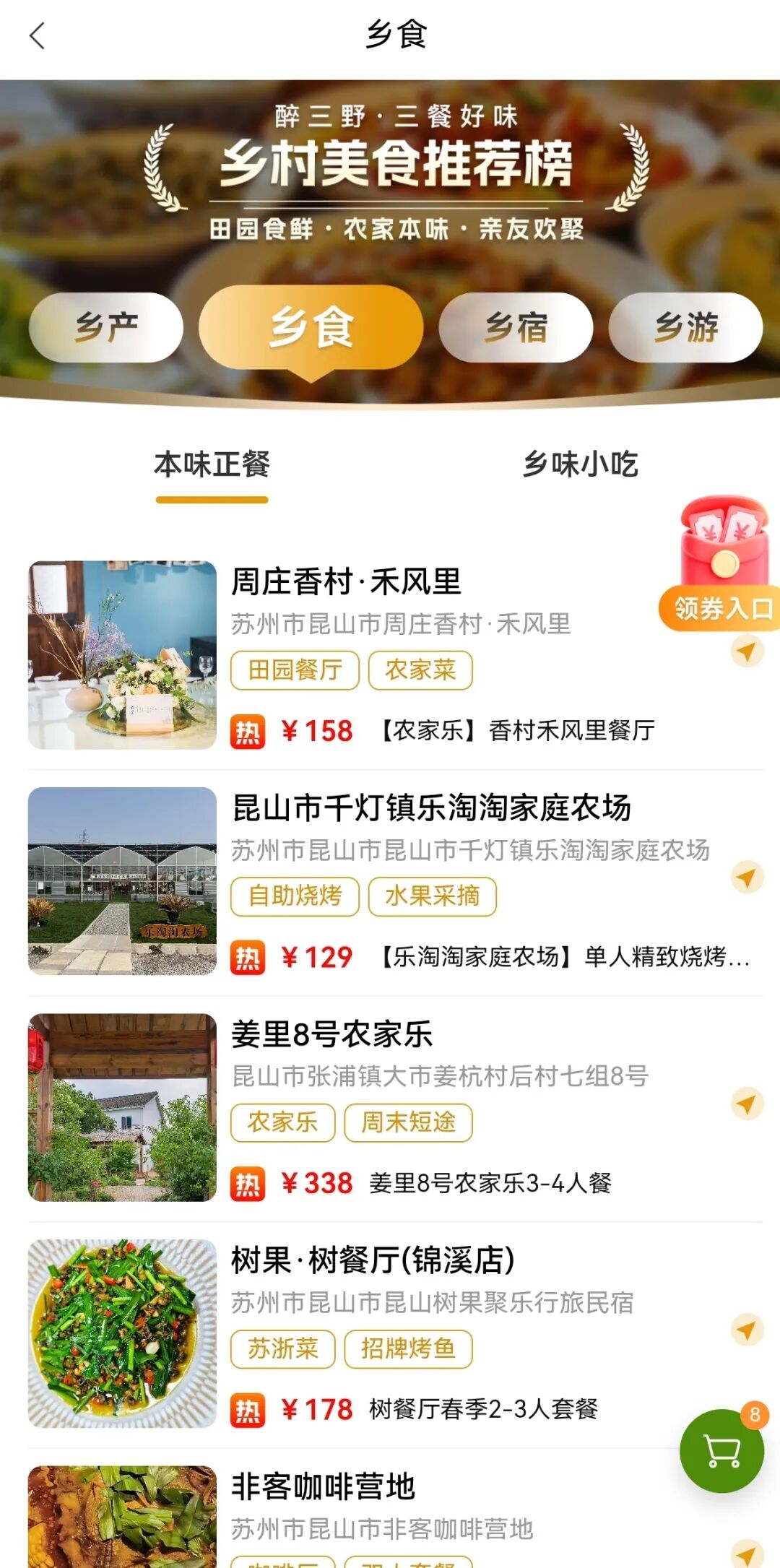This screenshot has height=1568, width=780.
Task: Open the 非客咖啡营地 listing
Action: tap(324, 1487)
